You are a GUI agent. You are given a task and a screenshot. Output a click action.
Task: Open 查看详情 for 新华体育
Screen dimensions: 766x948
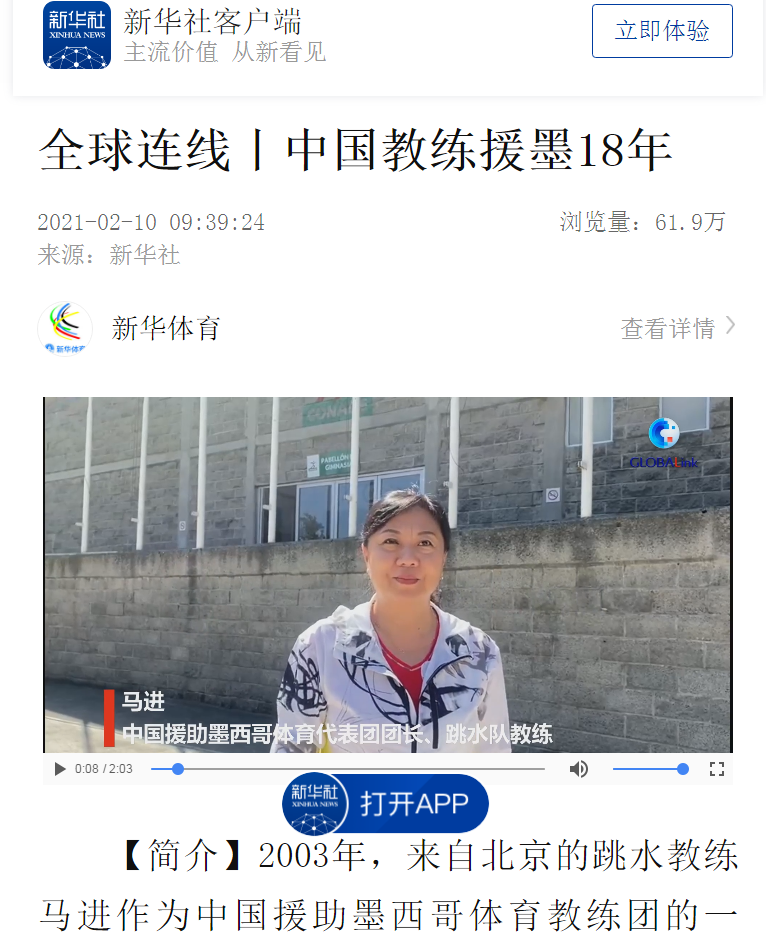pyautogui.click(x=677, y=328)
